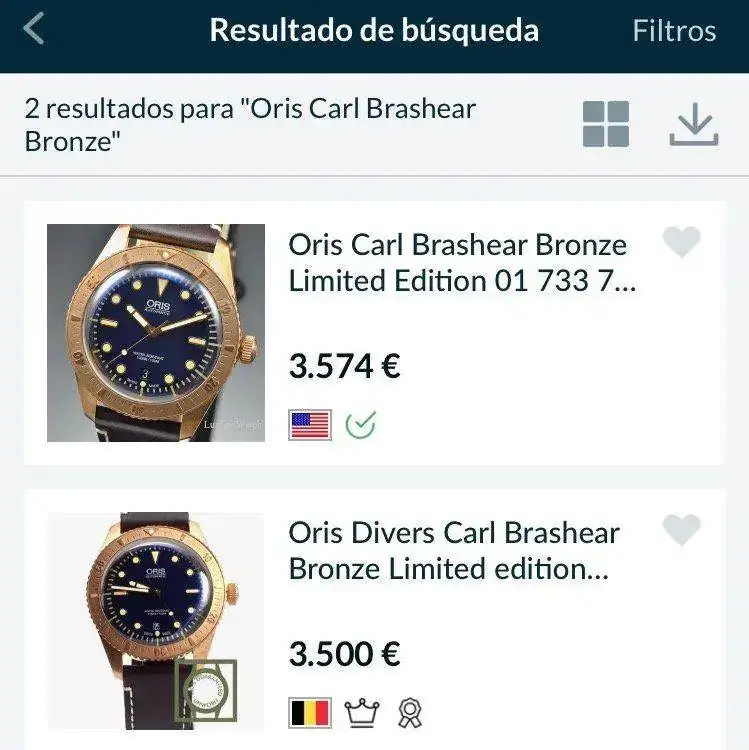The image size is (749, 750).
Task: Open the Oris Divers 3.500 € listing
Action: (x=454, y=551)
